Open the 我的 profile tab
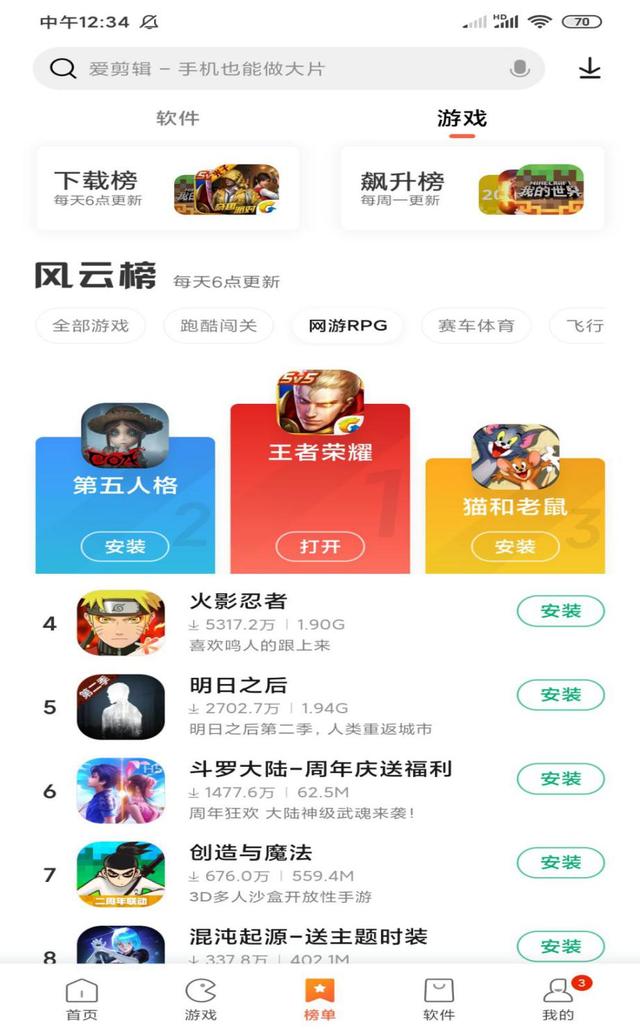640x1036 pixels. click(558, 1000)
